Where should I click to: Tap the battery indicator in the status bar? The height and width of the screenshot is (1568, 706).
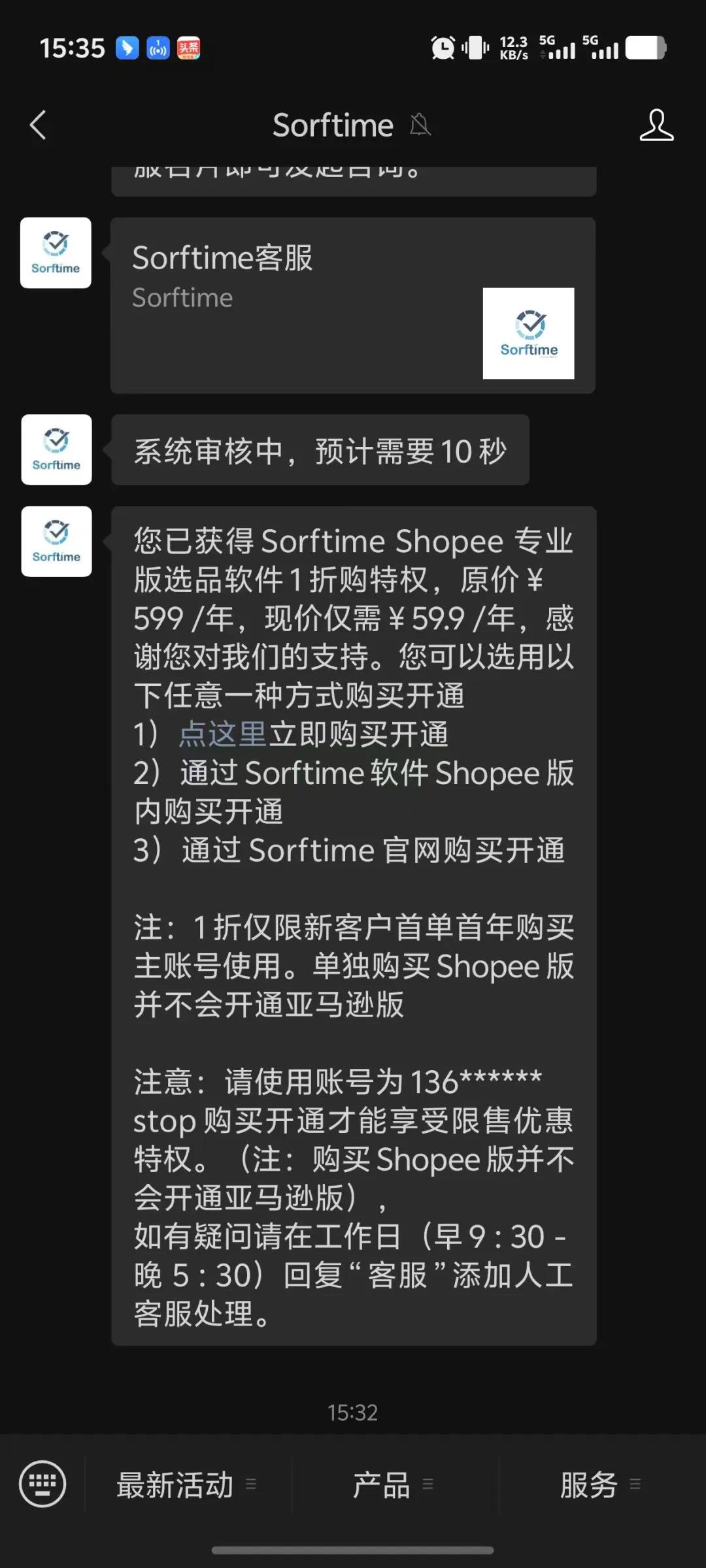644,48
